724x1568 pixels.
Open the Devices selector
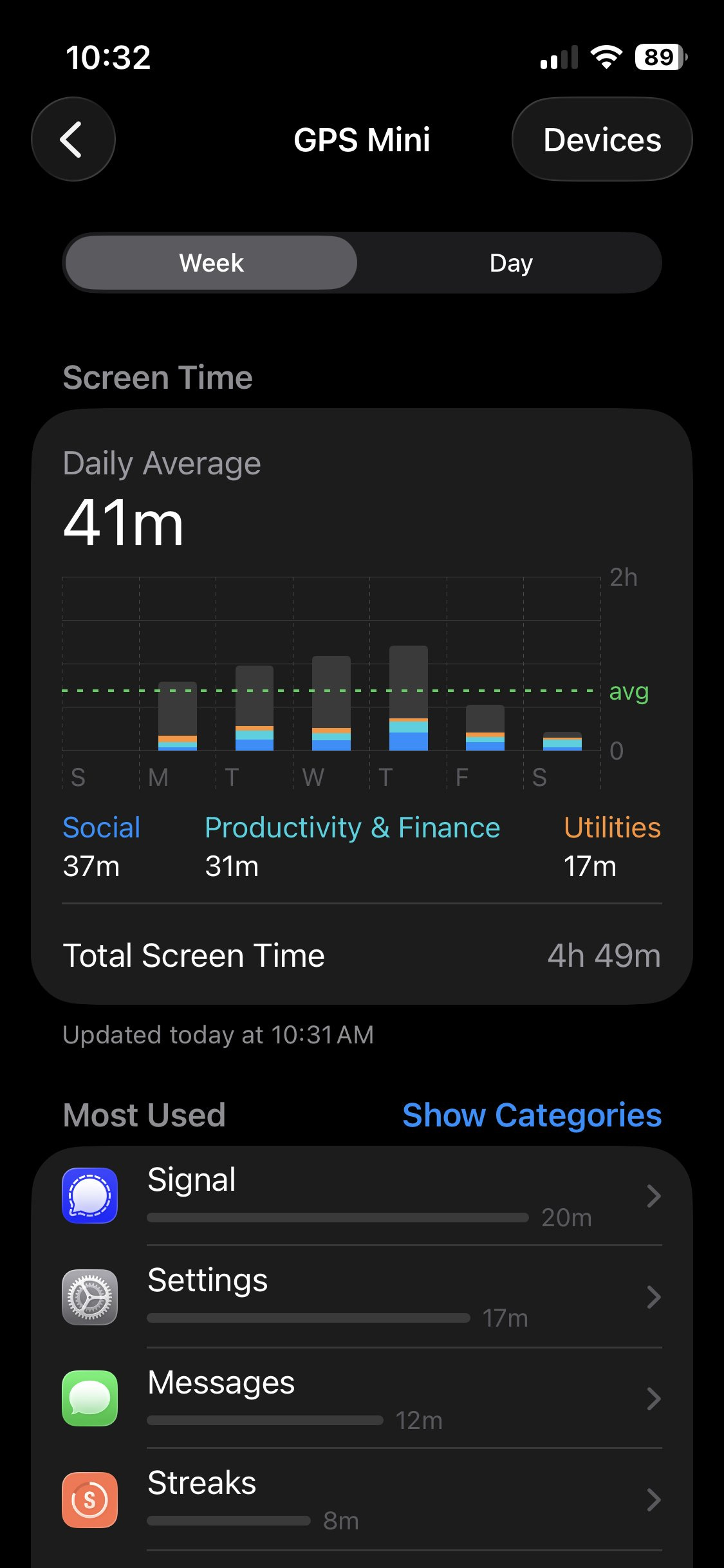tap(602, 139)
